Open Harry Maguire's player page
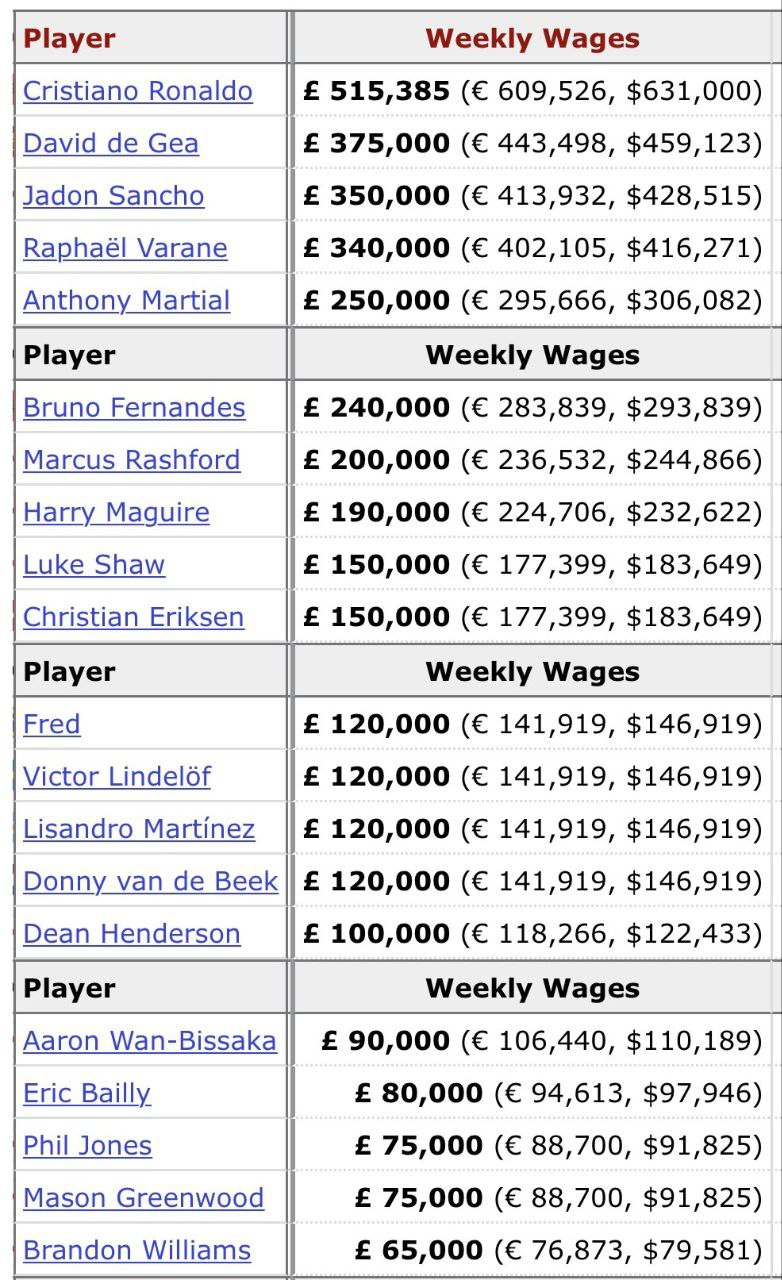Image resolution: width=782 pixels, height=1280 pixels. pyautogui.click(x=116, y=512)
